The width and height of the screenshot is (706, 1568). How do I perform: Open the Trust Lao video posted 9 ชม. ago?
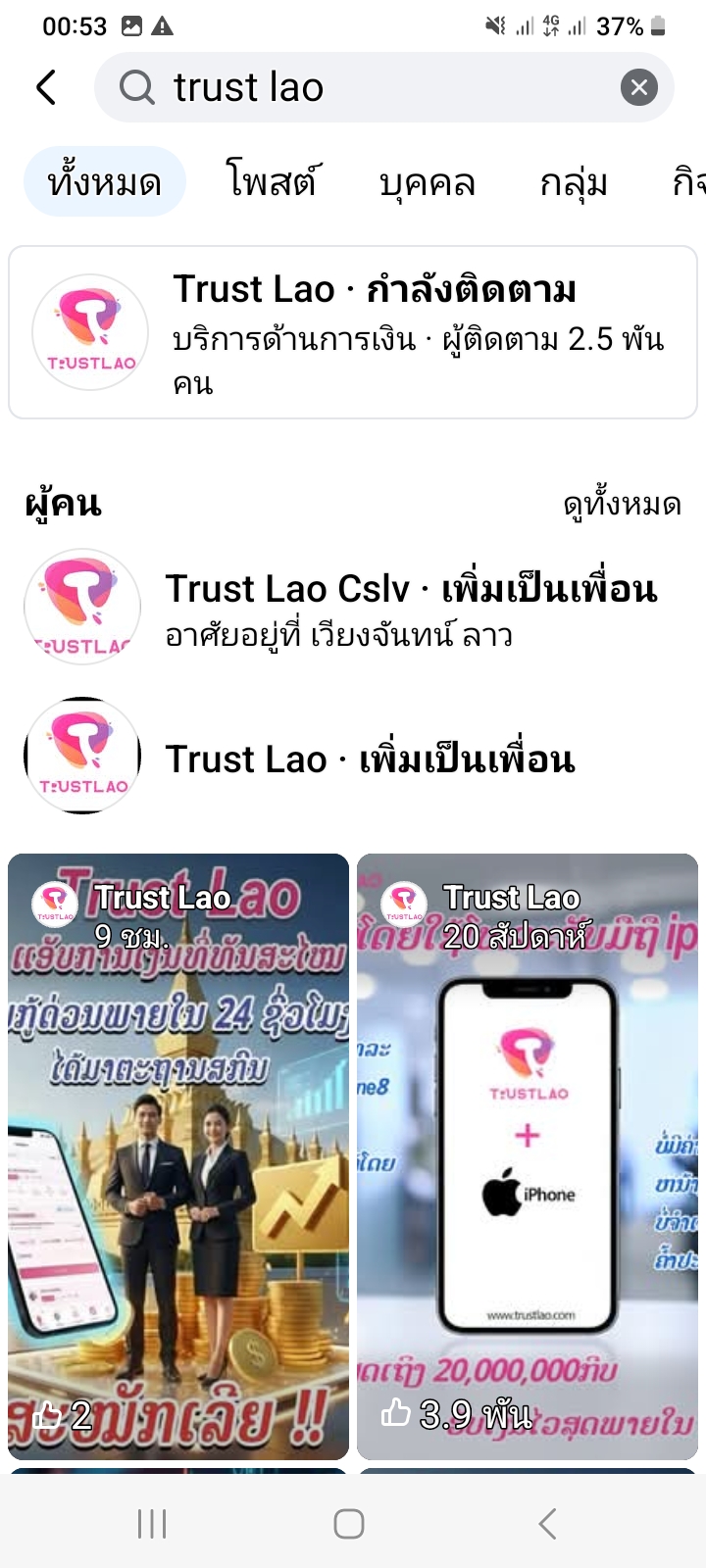click(x=178, y=1156)
